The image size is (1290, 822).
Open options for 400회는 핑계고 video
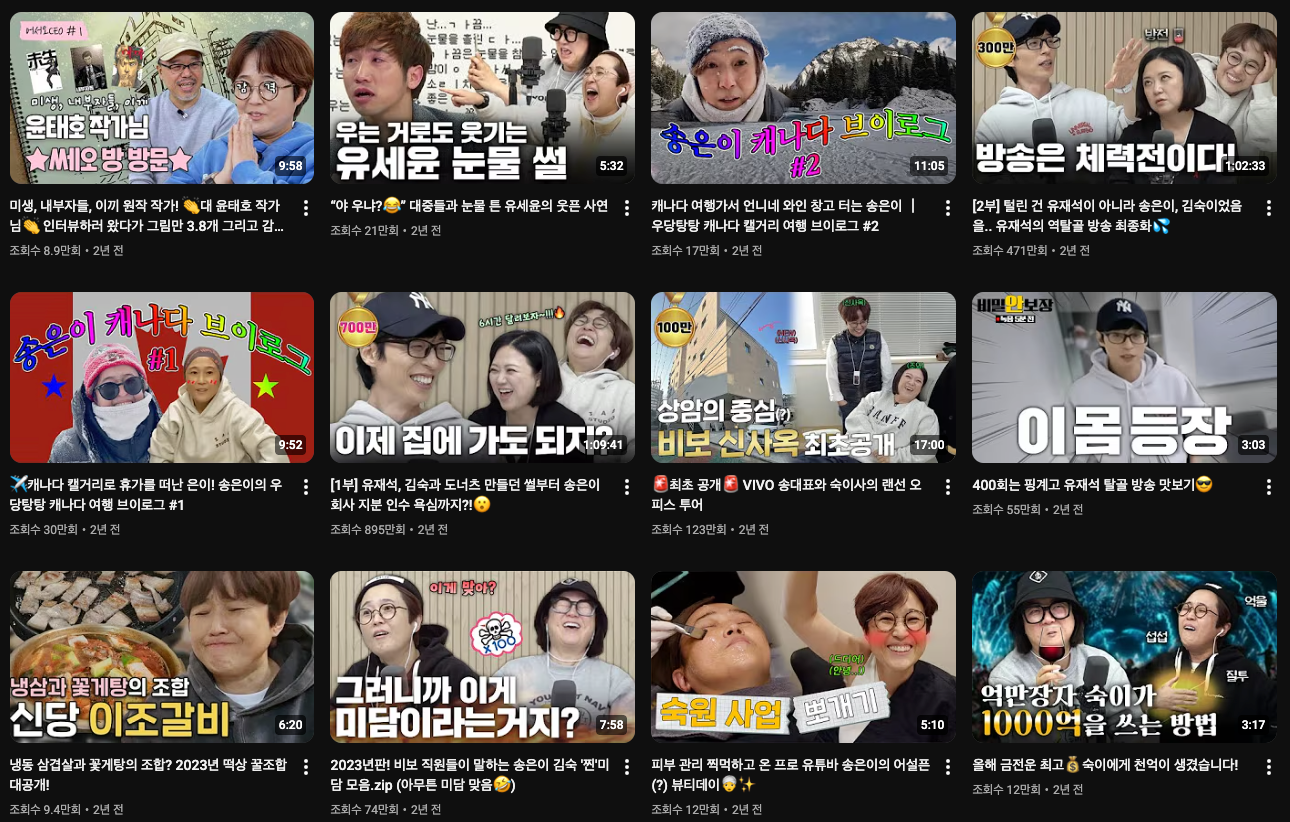(1269, 487)
